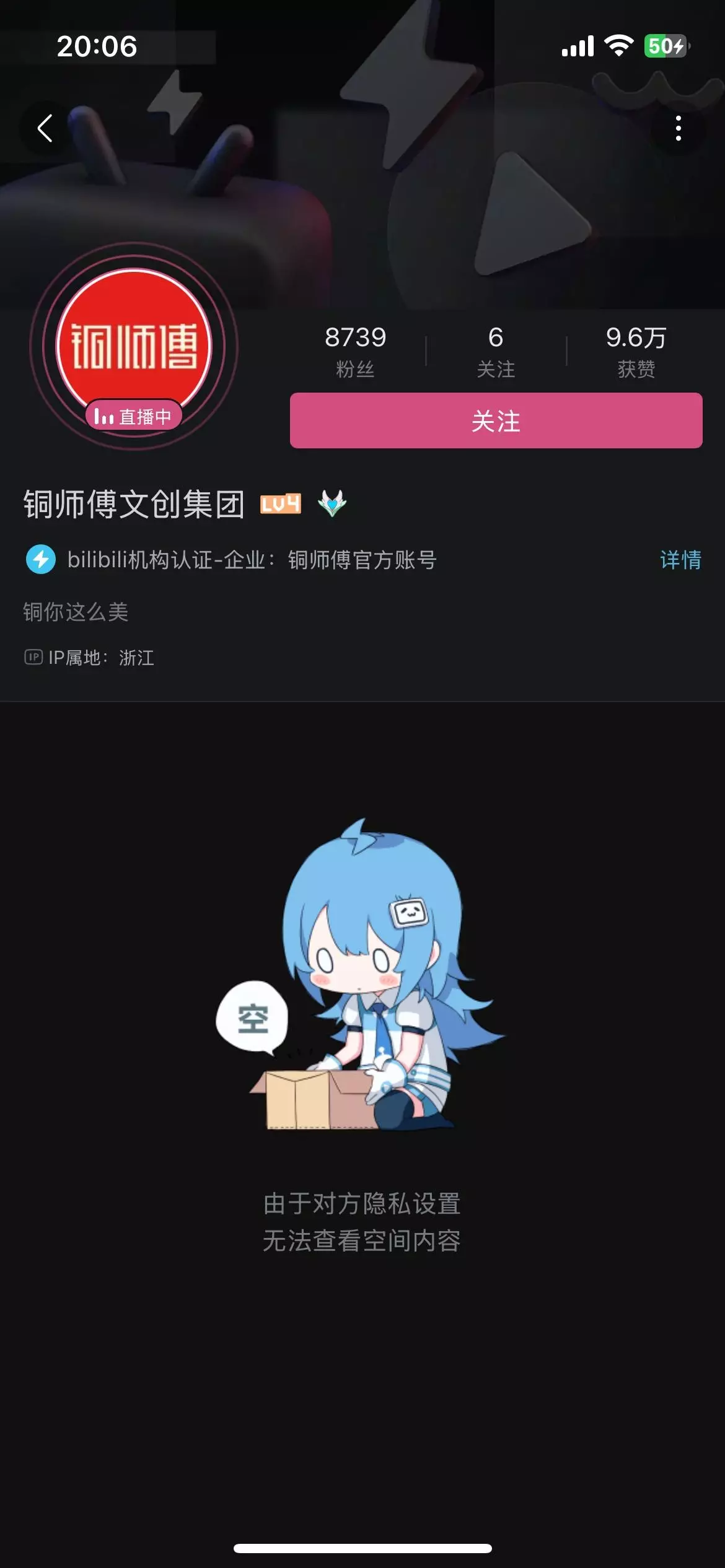Screen dimensions: 725x1568
Task: Open 详情 certification details
Action: click(x=680, y=560)
